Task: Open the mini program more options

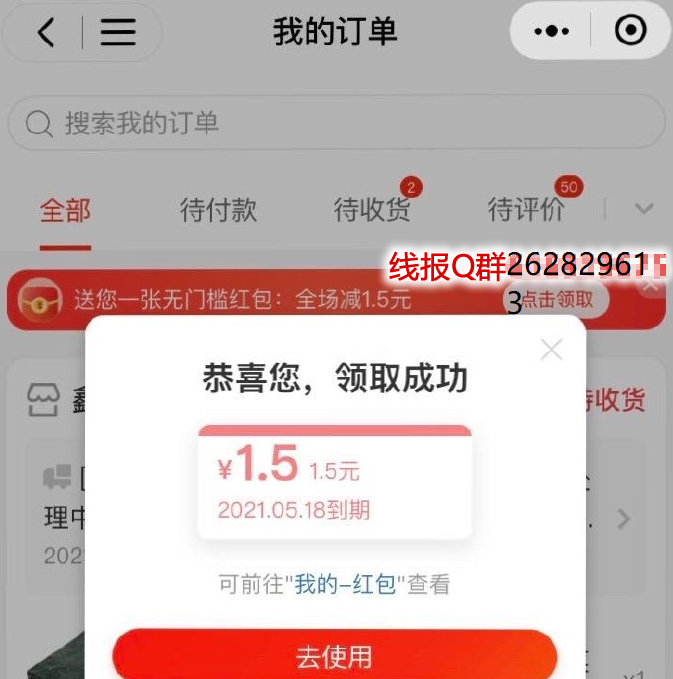Action: coord(551,32)
